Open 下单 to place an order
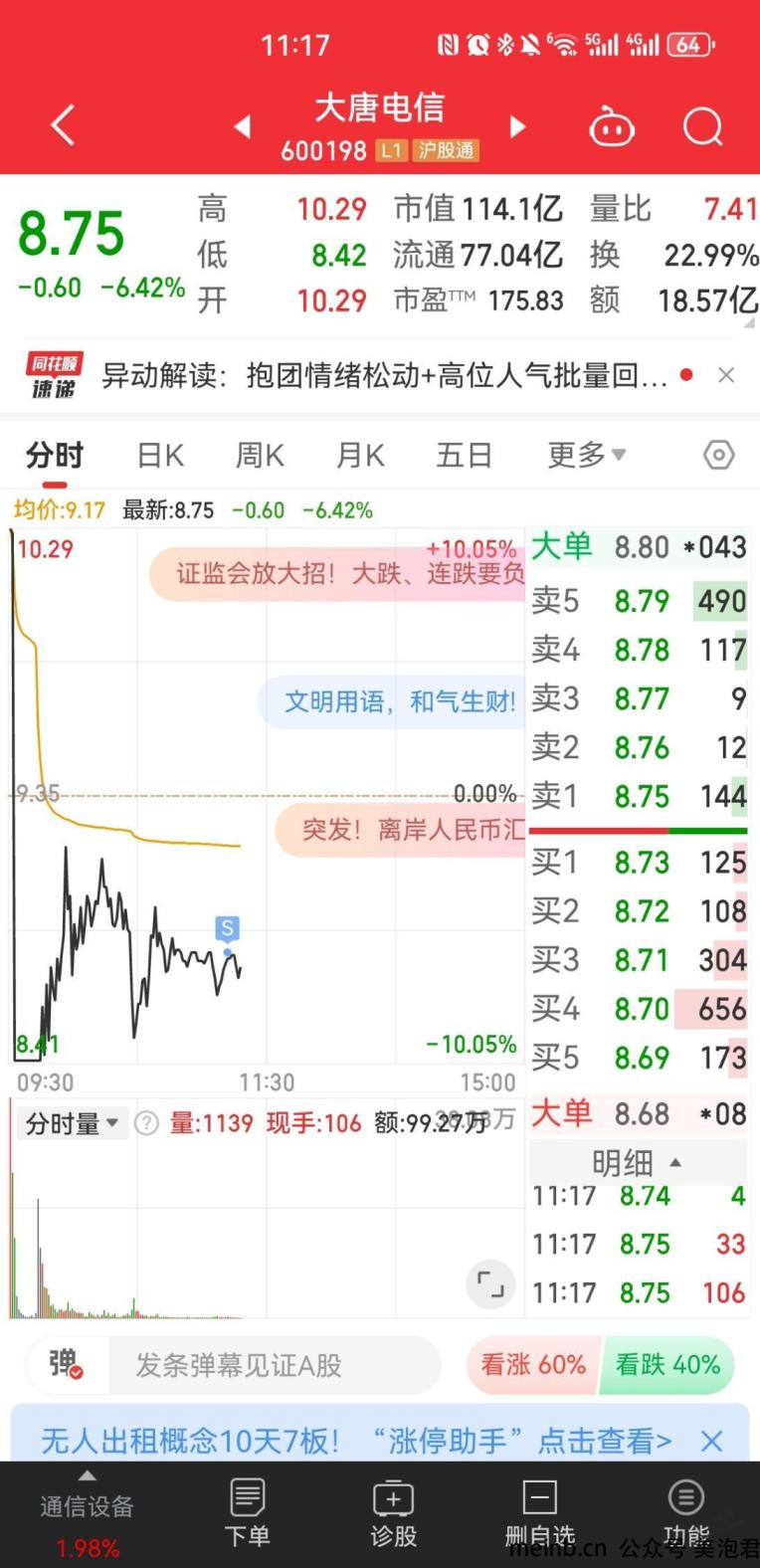The width and height of the screenshot is (760, 1568). [x=248, y=1513]
